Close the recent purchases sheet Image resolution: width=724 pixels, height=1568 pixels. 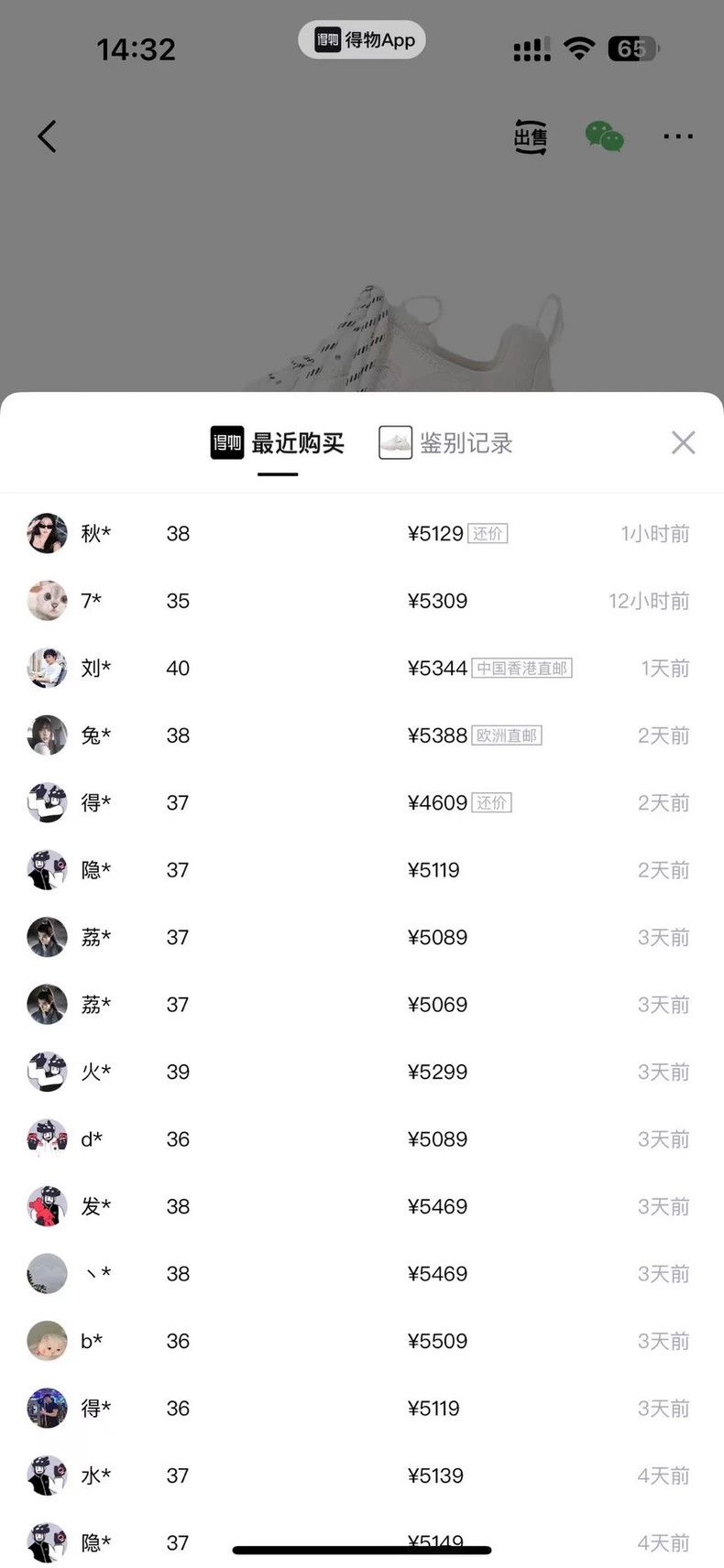coord(683,442)
